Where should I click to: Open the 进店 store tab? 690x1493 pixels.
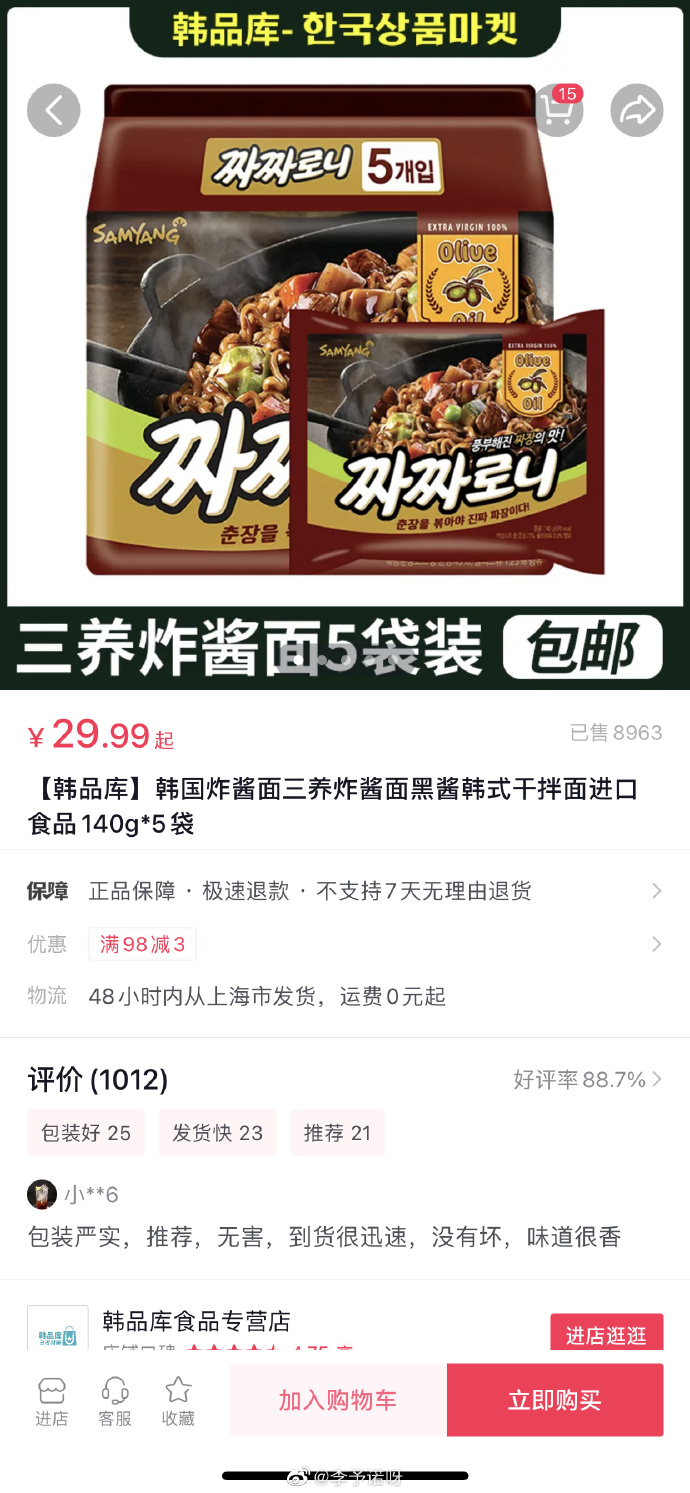[x=52, y=1401]
